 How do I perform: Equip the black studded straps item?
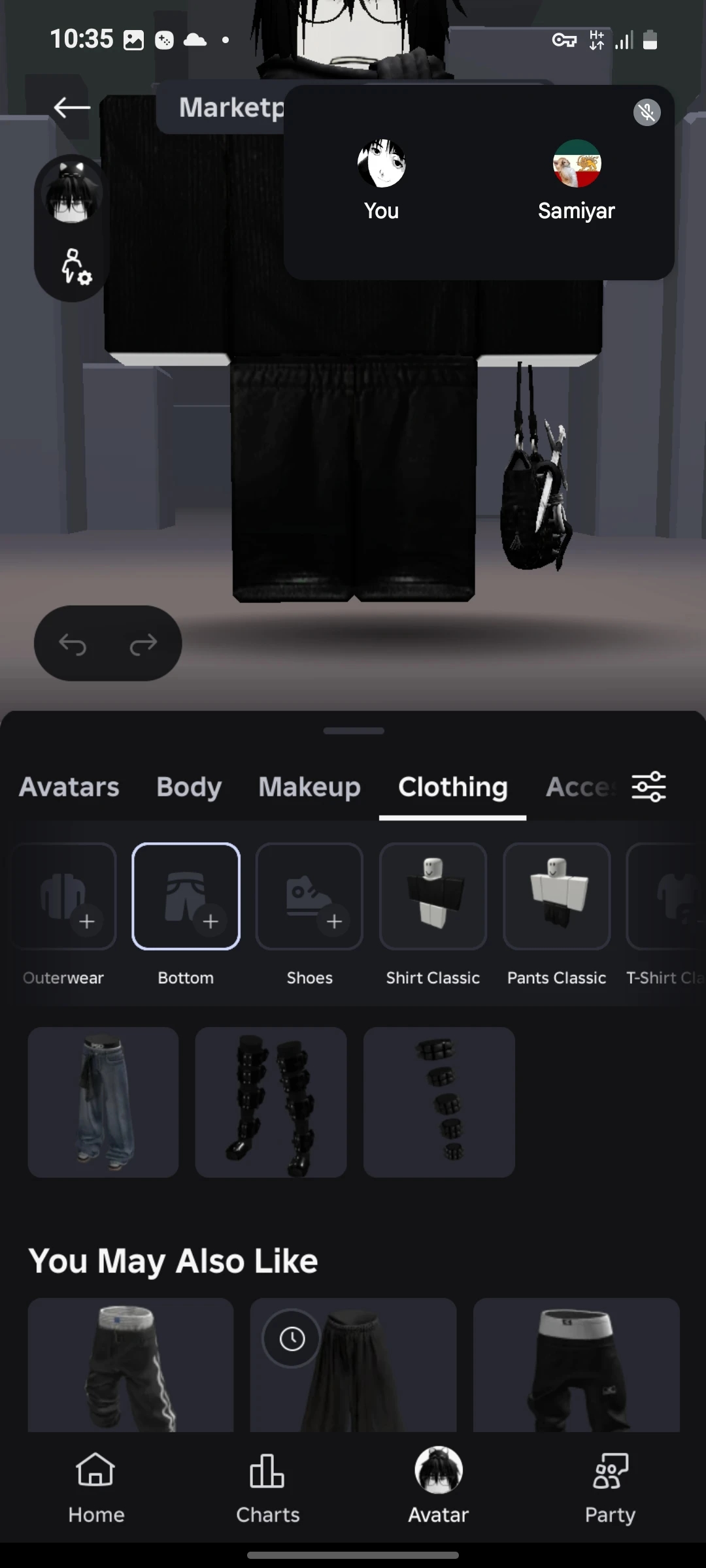(x=439, y=1102)
